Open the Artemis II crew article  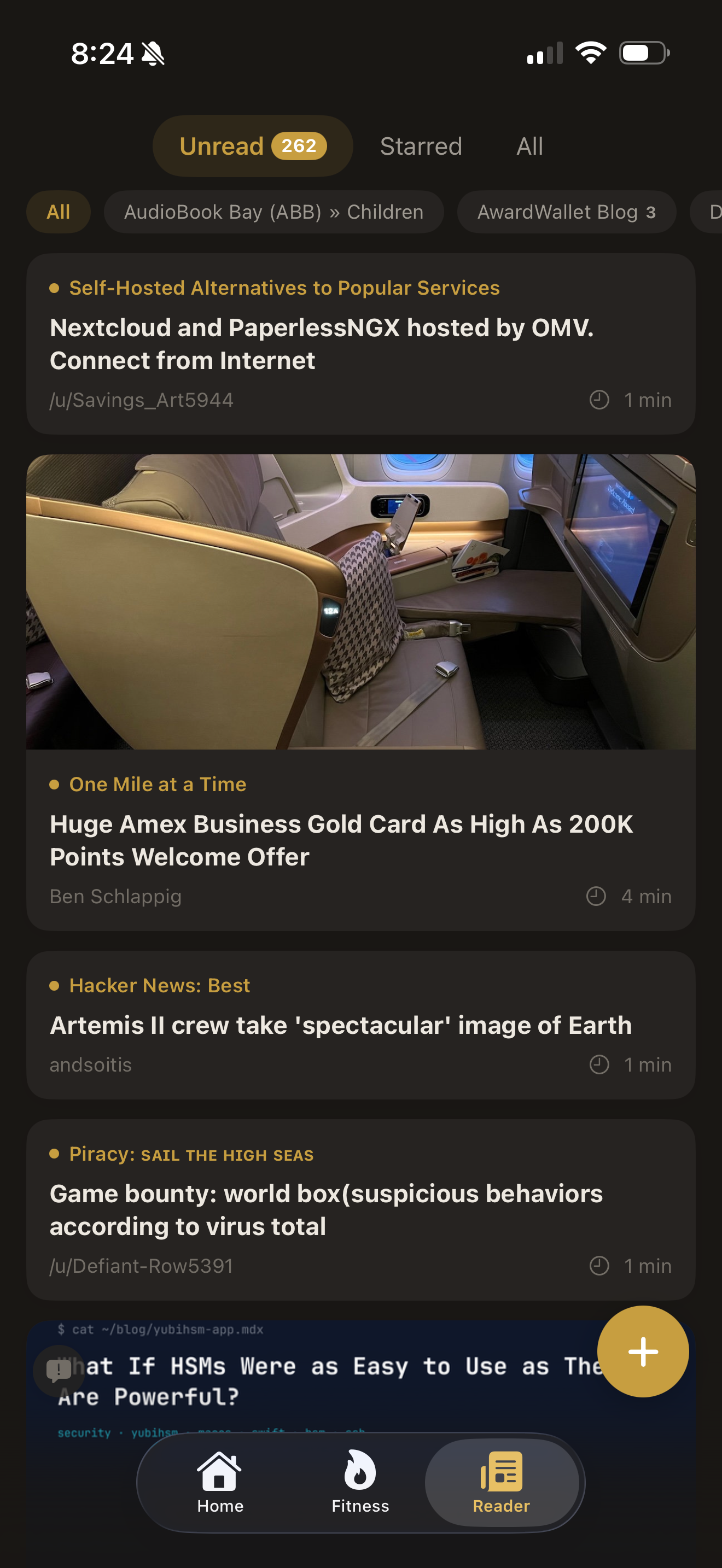tap(360, 1025)
